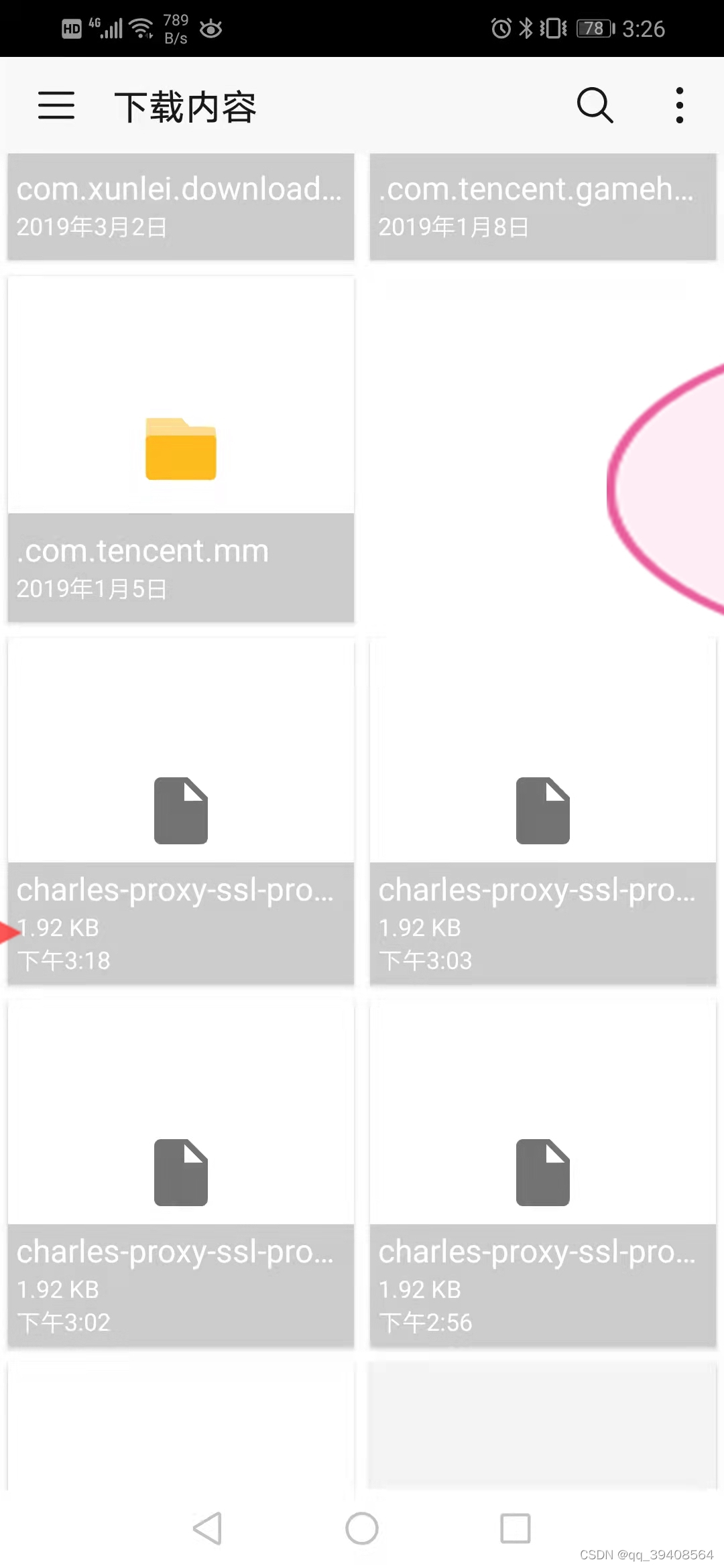724x1568 pixels.
Task: Open charles-proxy-ssl file from 下午3:02
Action: (x=180, y=1173)
